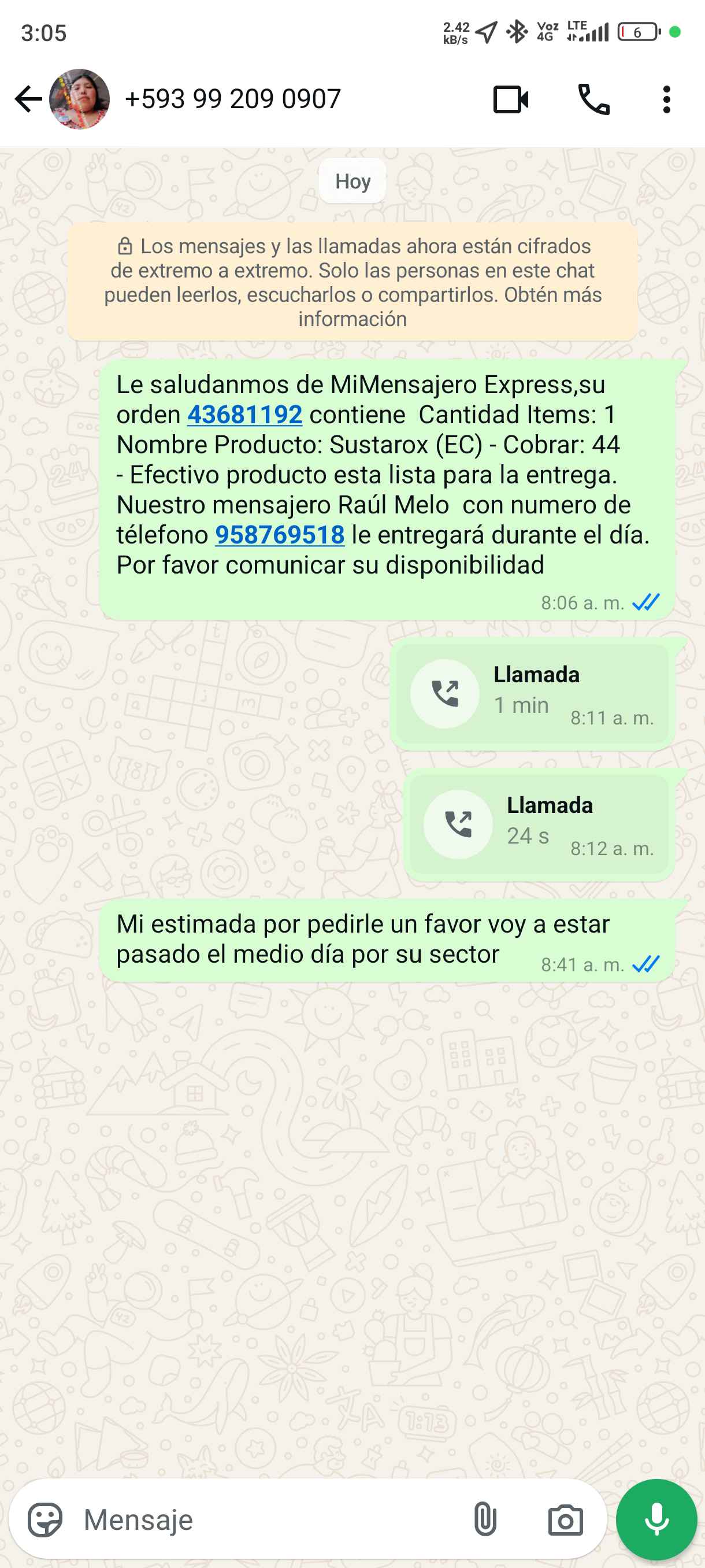Attach a file to the chat

pos(485,1520)
